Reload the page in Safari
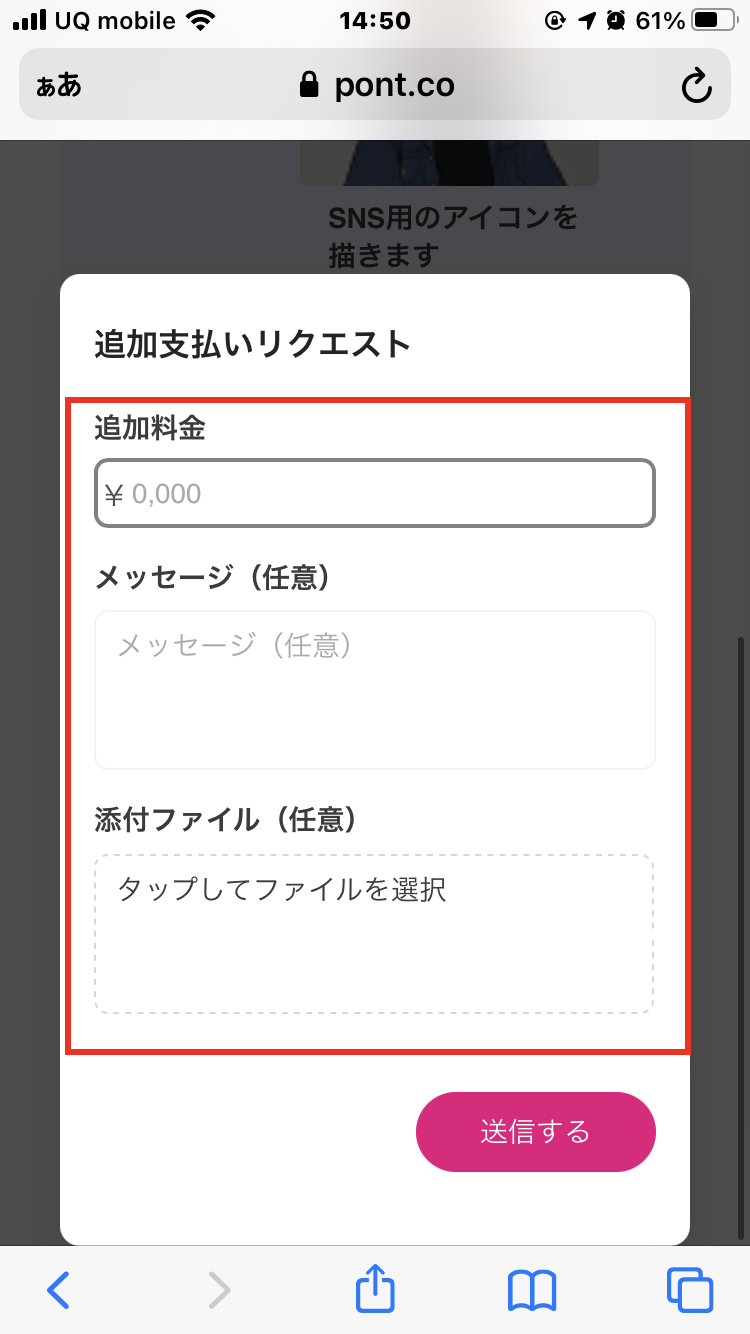This screenshot has width=750, height=1334. pyautogui.click(x=696, y=86)
